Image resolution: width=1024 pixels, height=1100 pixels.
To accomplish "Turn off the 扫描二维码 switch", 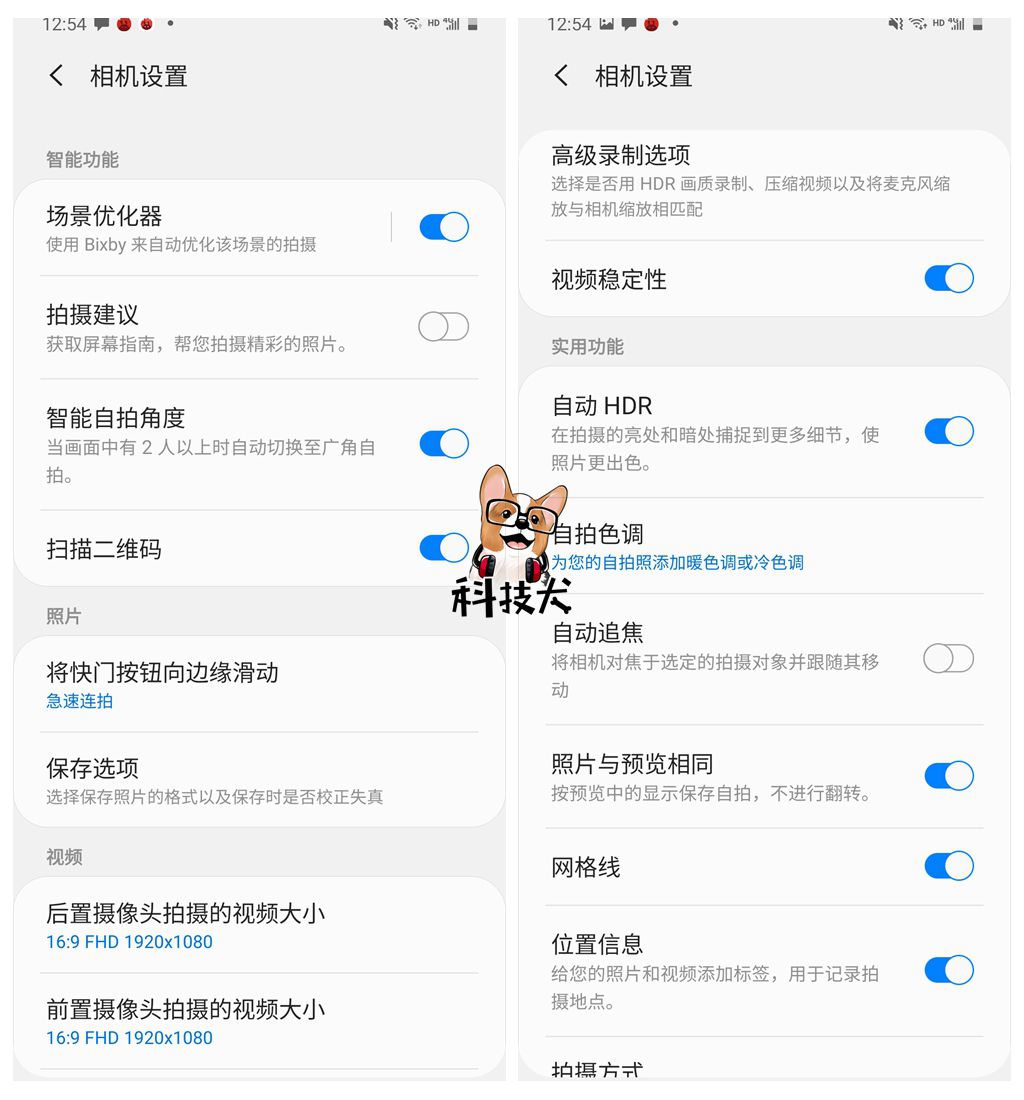I will pyautogui.click(x=443, y=548).
